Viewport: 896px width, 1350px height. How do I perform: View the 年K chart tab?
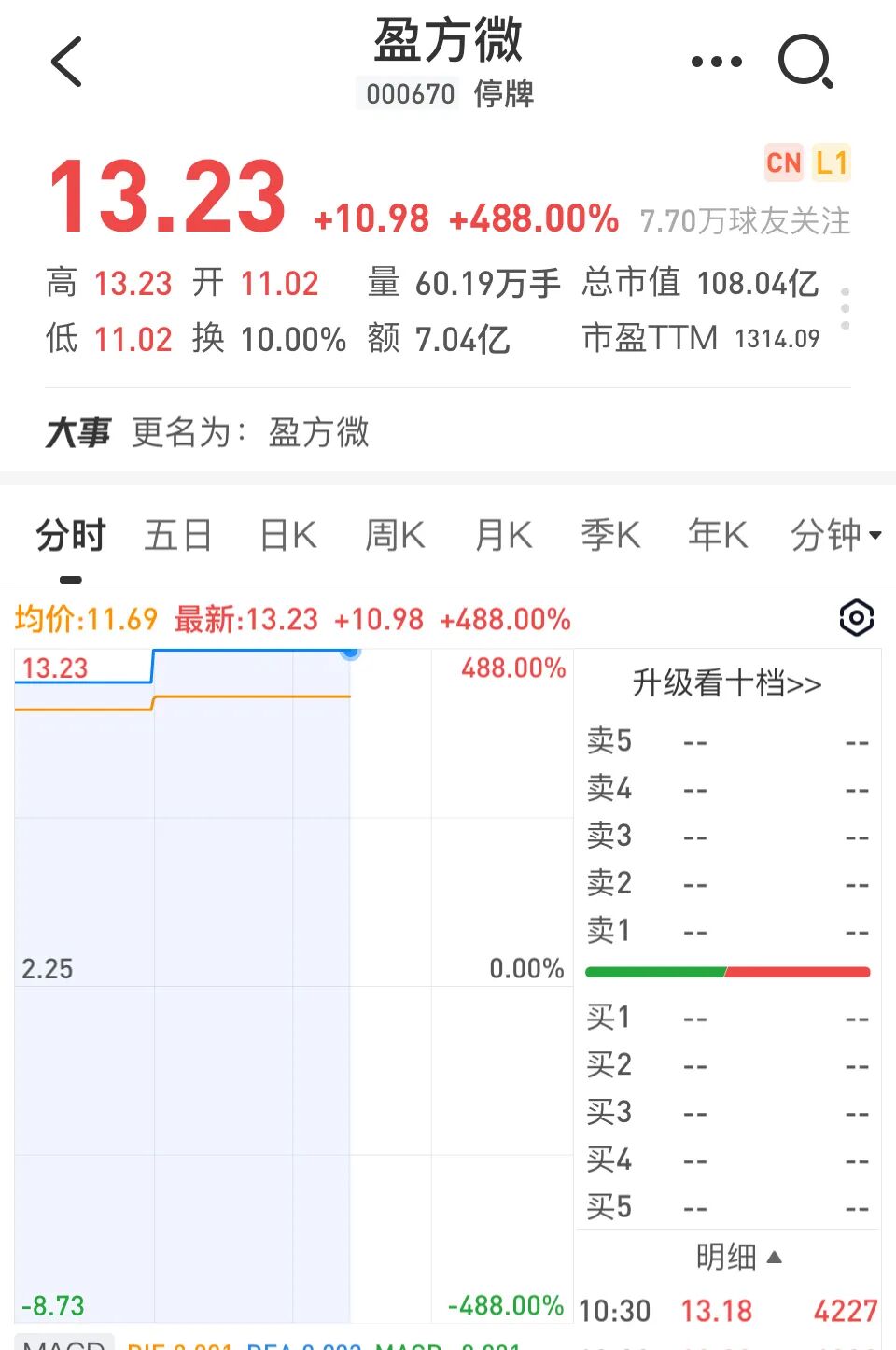point(718,536)
